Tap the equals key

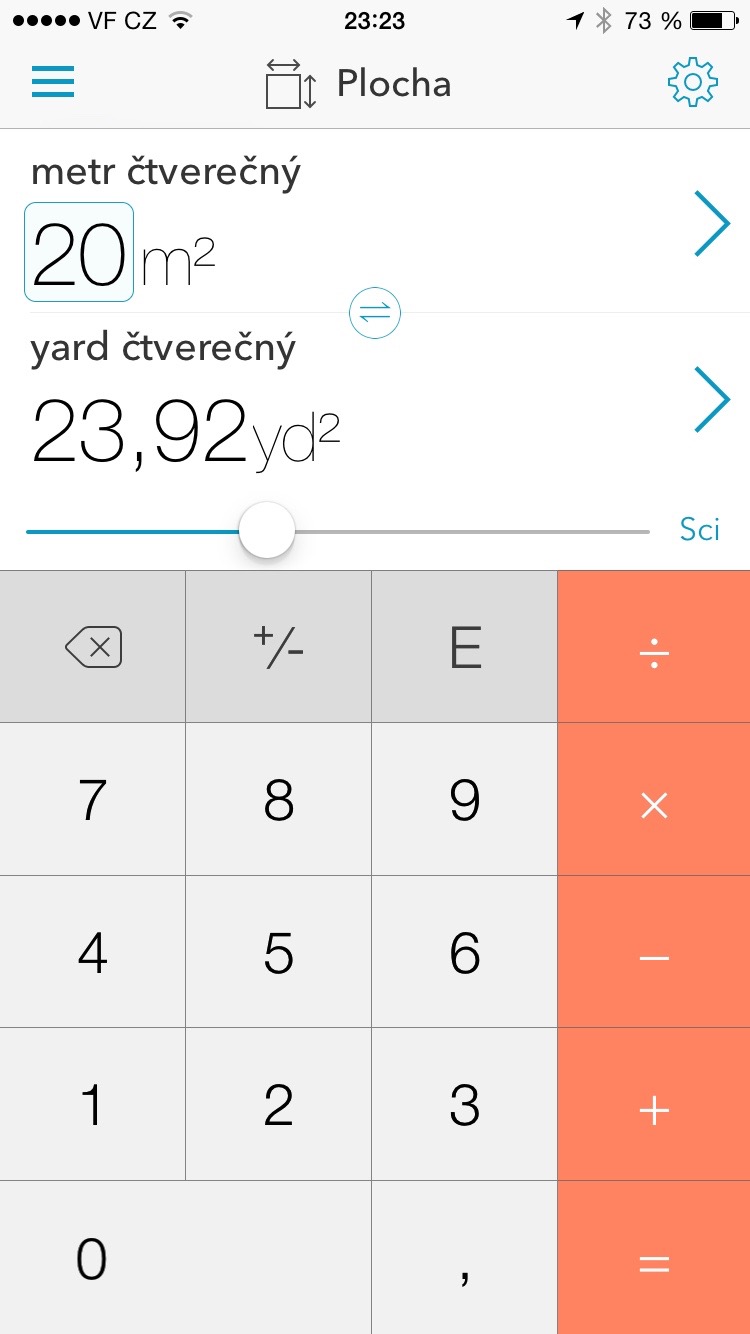pyautogui.click(x=653, y=1262)
